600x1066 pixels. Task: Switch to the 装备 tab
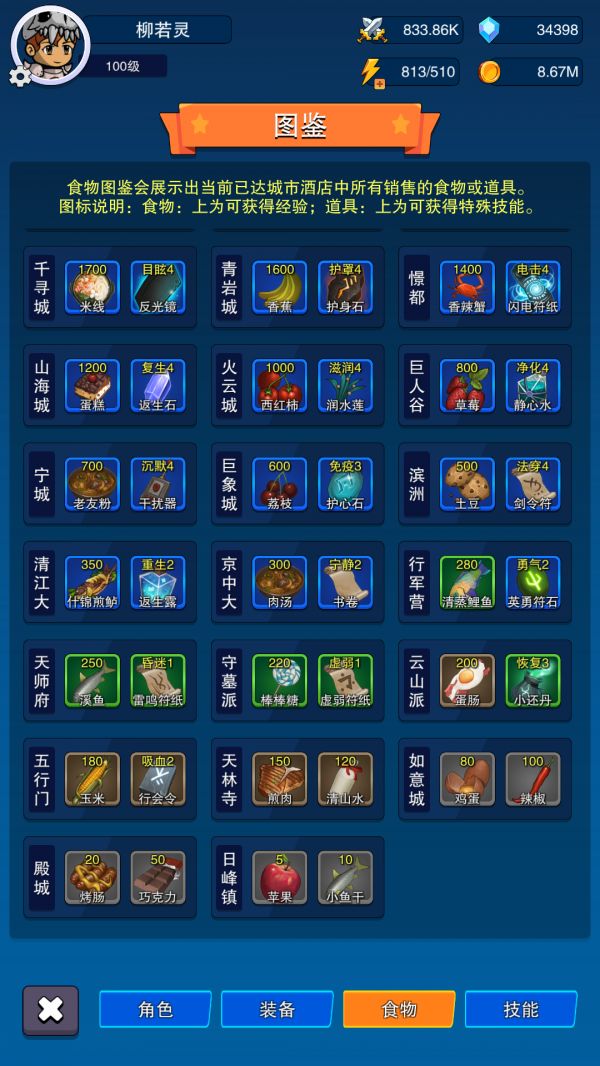277,1010
